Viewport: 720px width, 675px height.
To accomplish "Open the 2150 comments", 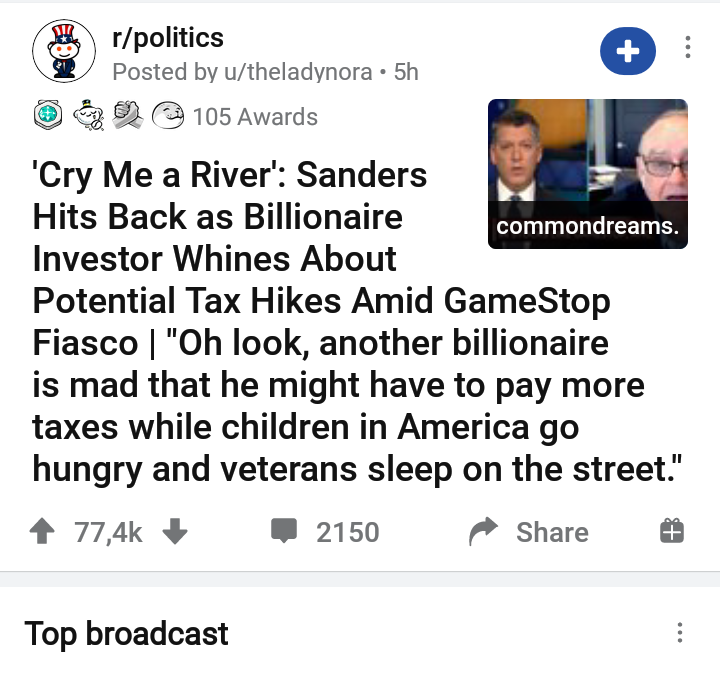I will click(326, 532).
